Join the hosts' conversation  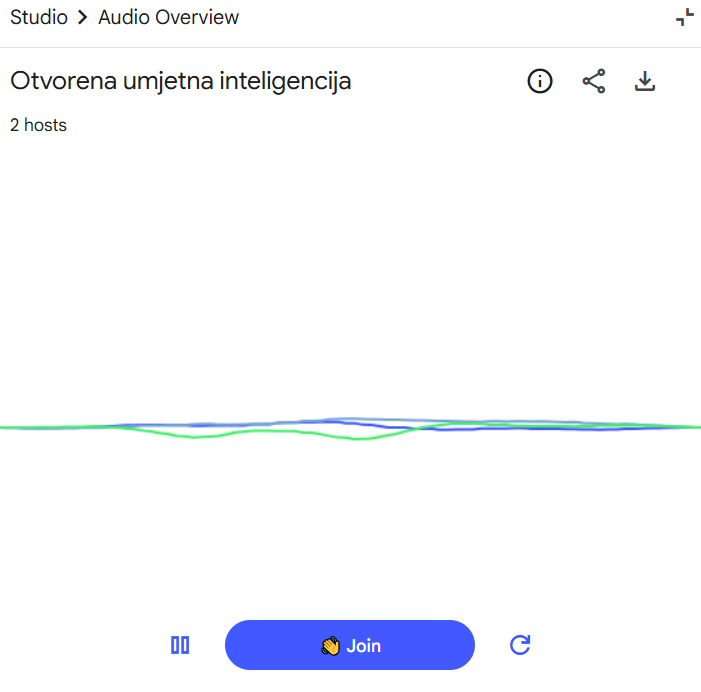pyautogui.click(x=350, y=645)
